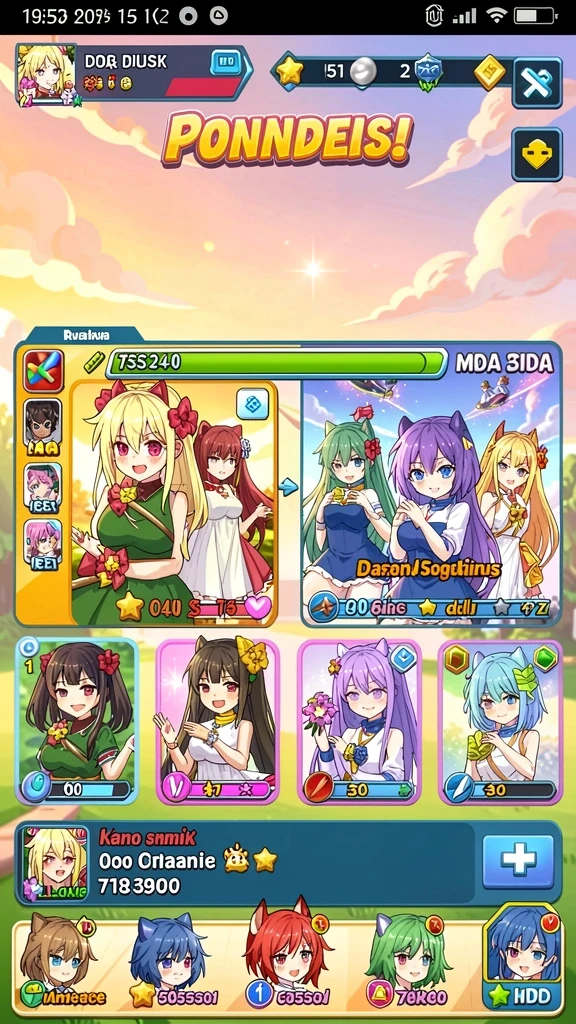Switch to the green-haired 70KGO tab
The height and width of the screenshot is (1024, 576).
pyautogui.click(x=406, y=965)
